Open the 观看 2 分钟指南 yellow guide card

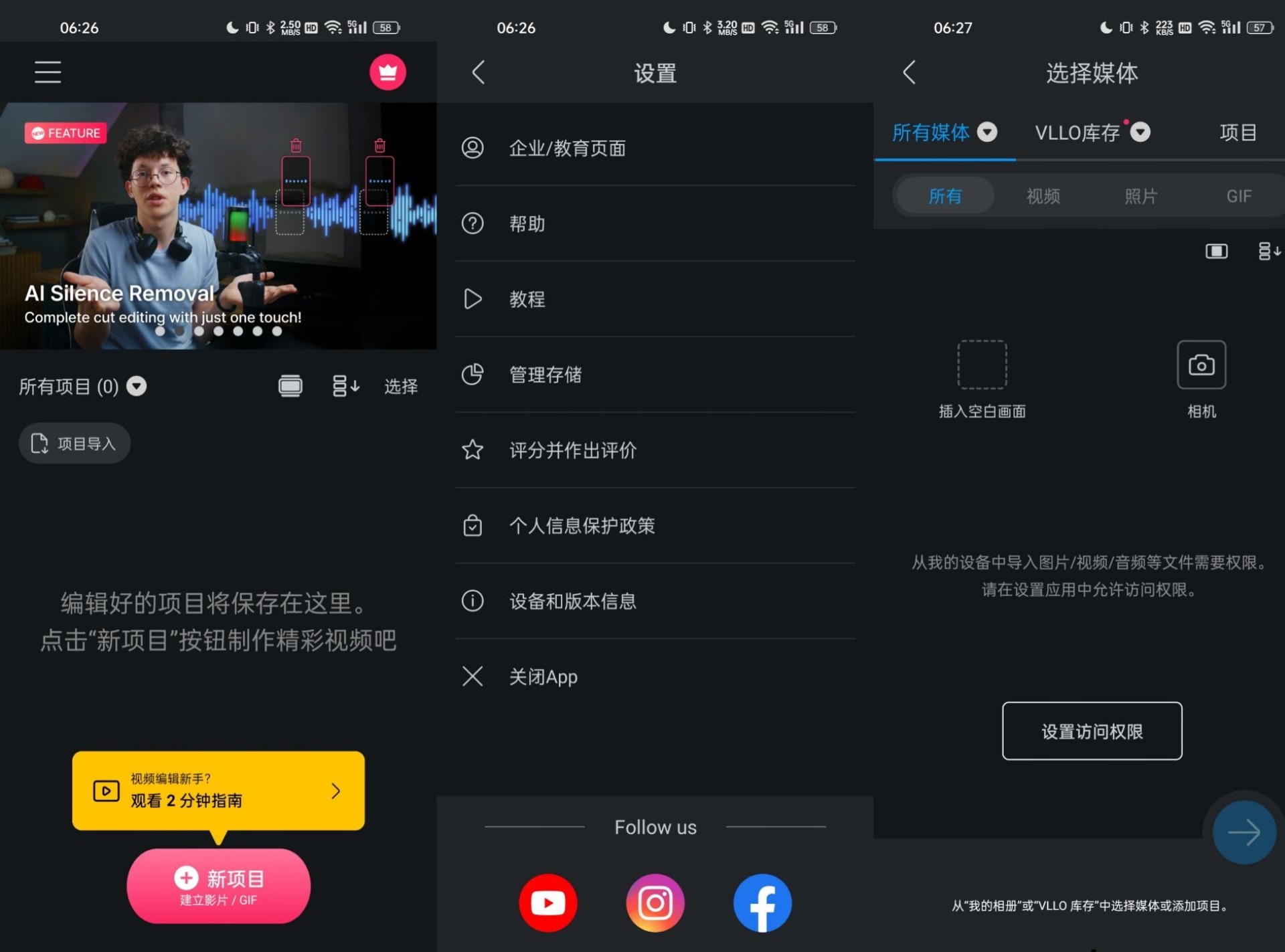pyautogui.click(x=218, y=791)
